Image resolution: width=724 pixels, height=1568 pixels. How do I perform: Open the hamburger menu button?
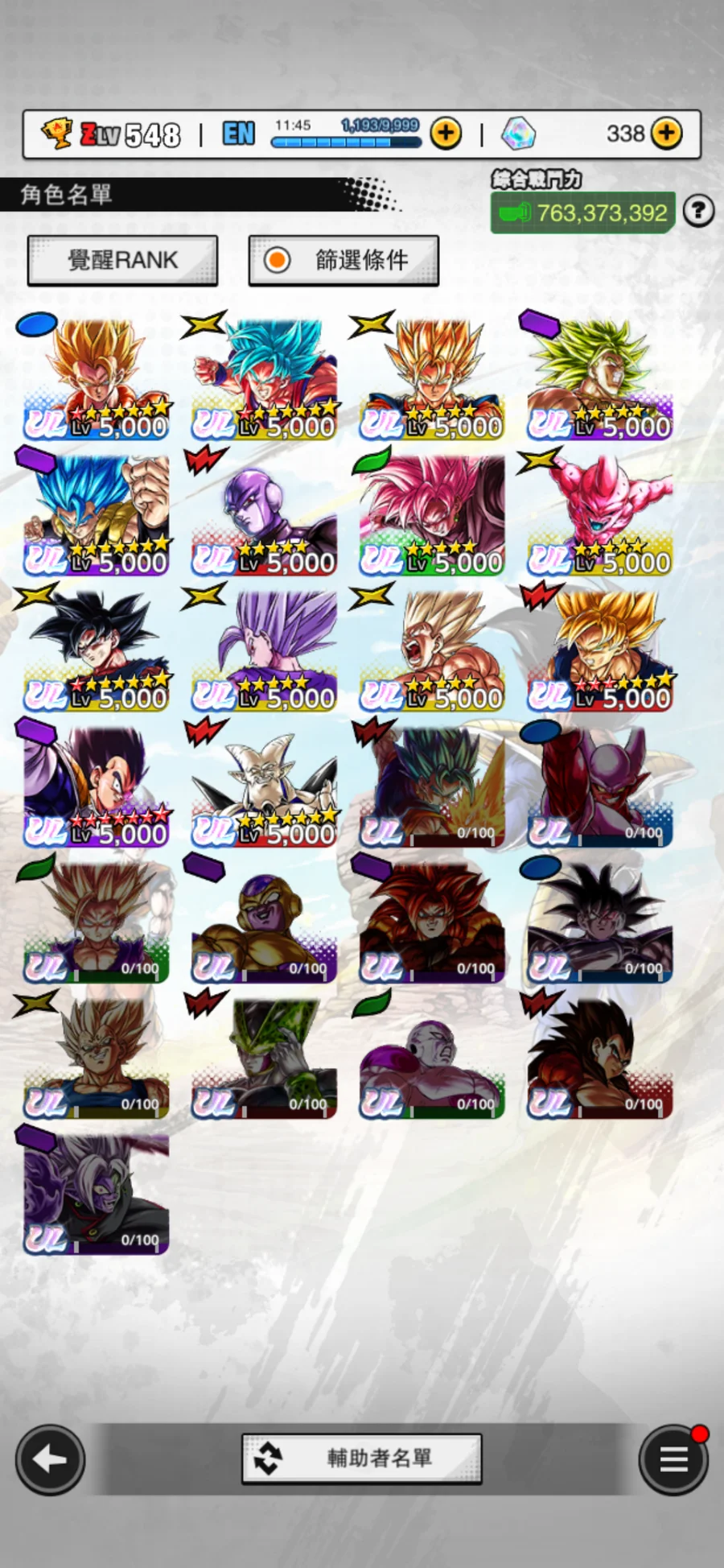coord(673,1459)
